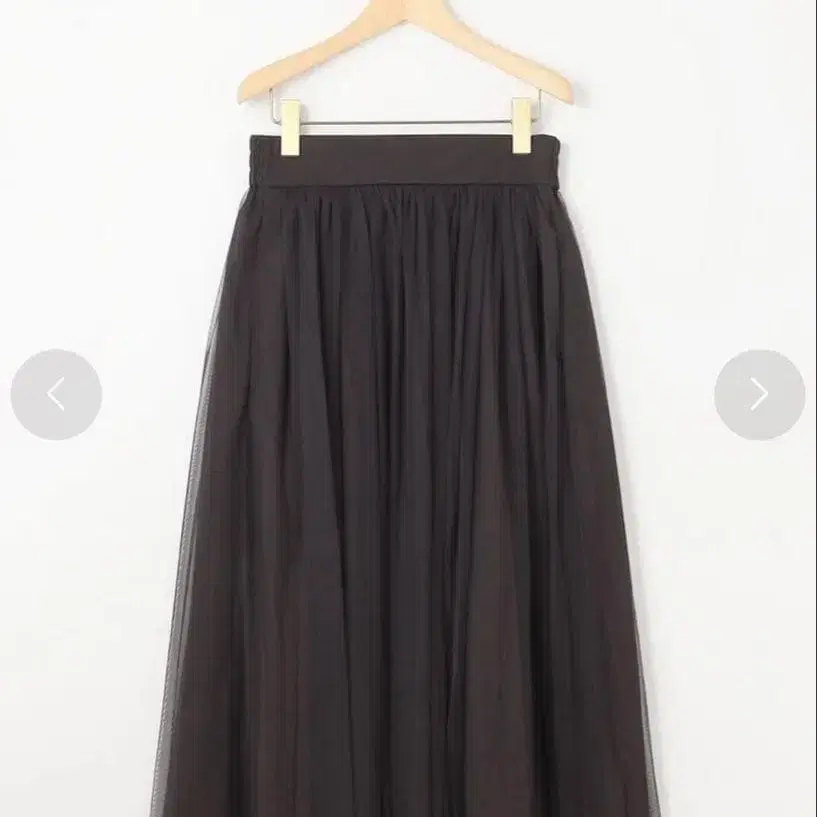Show the next product image

coord(760,394)
